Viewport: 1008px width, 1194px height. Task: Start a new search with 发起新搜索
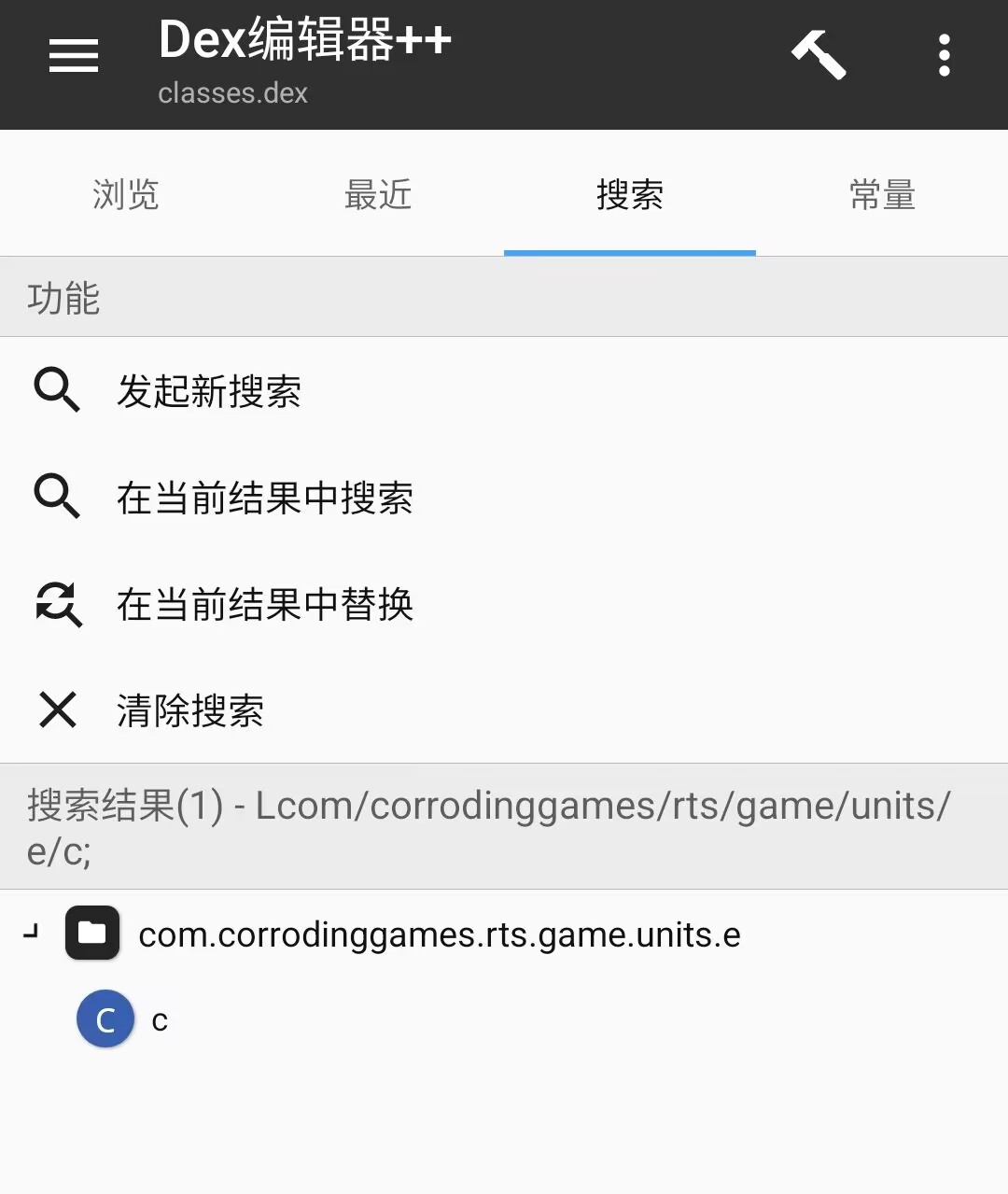(x=209, y=391)
